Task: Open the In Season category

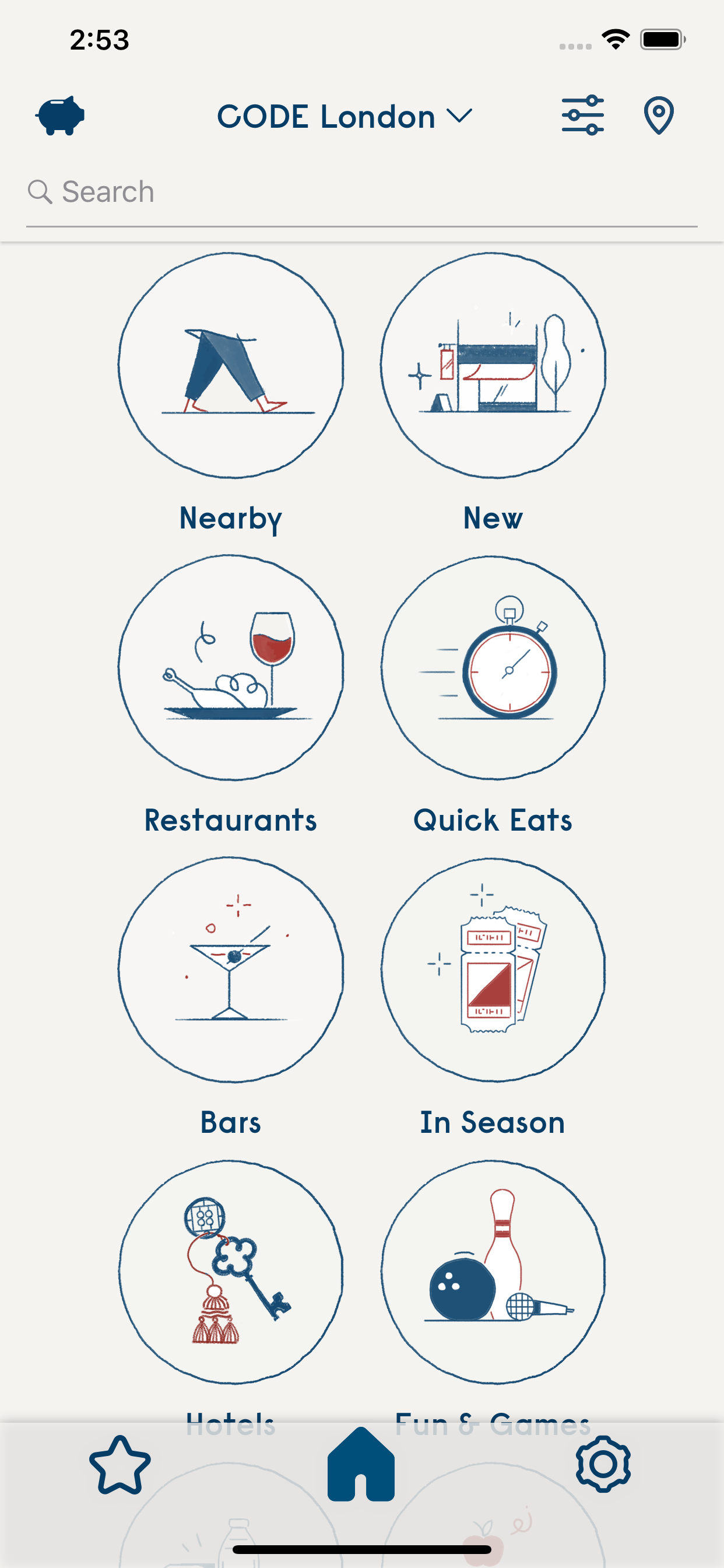Action: 493,969
